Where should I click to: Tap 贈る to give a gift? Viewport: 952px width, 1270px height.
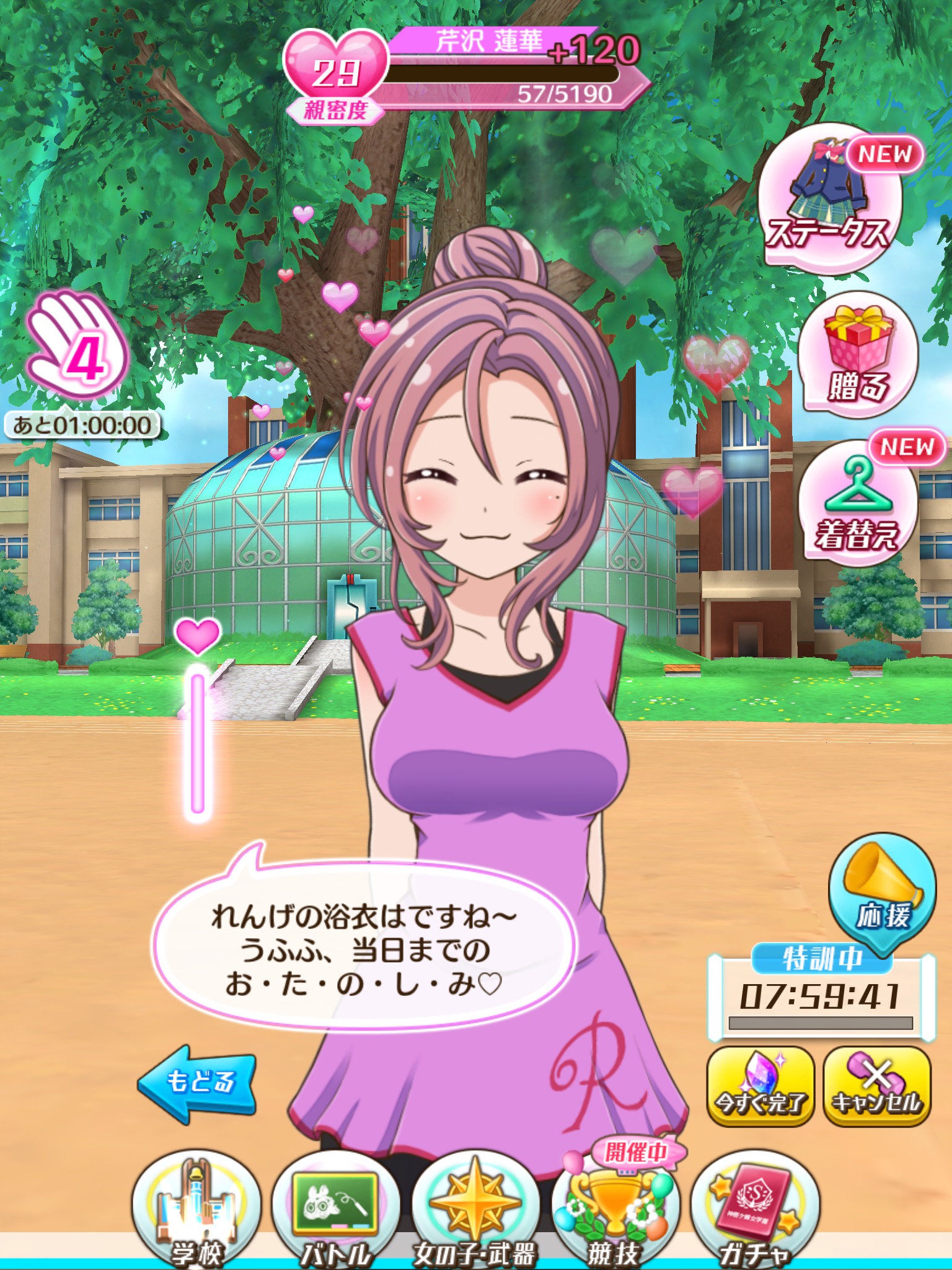[x=858, y=355]
